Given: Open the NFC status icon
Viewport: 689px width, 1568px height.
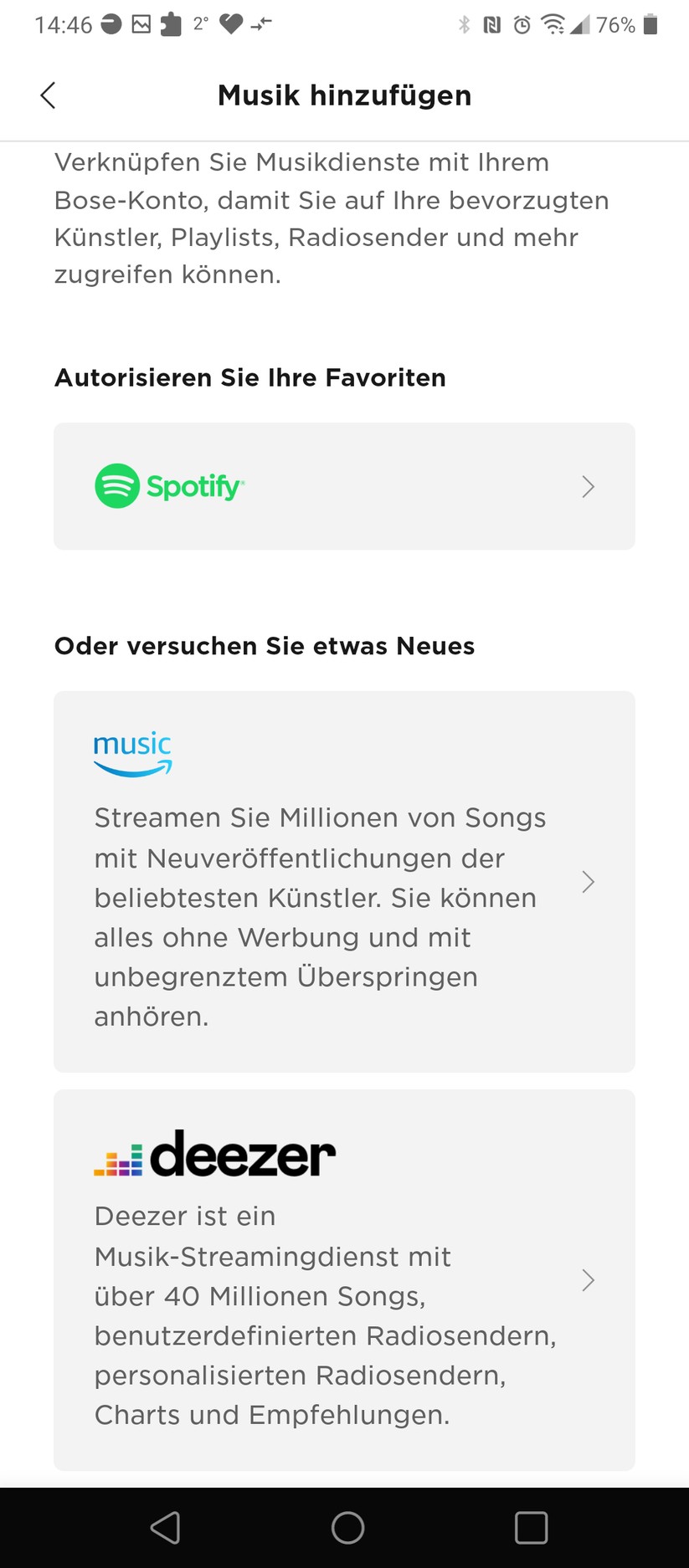Looking at the screenshot, I should tap(491, 24).
